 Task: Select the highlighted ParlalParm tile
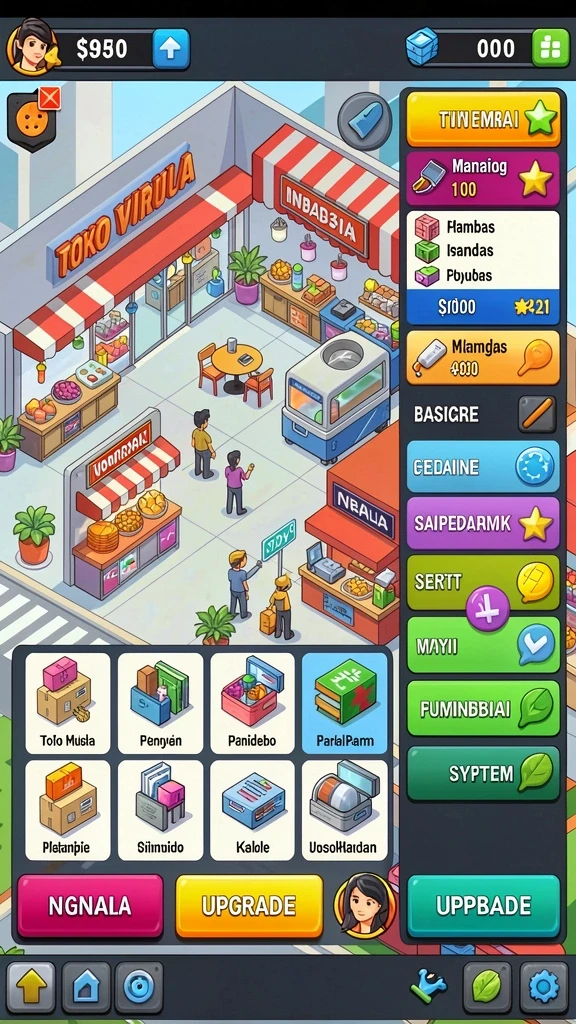[345, 703]
